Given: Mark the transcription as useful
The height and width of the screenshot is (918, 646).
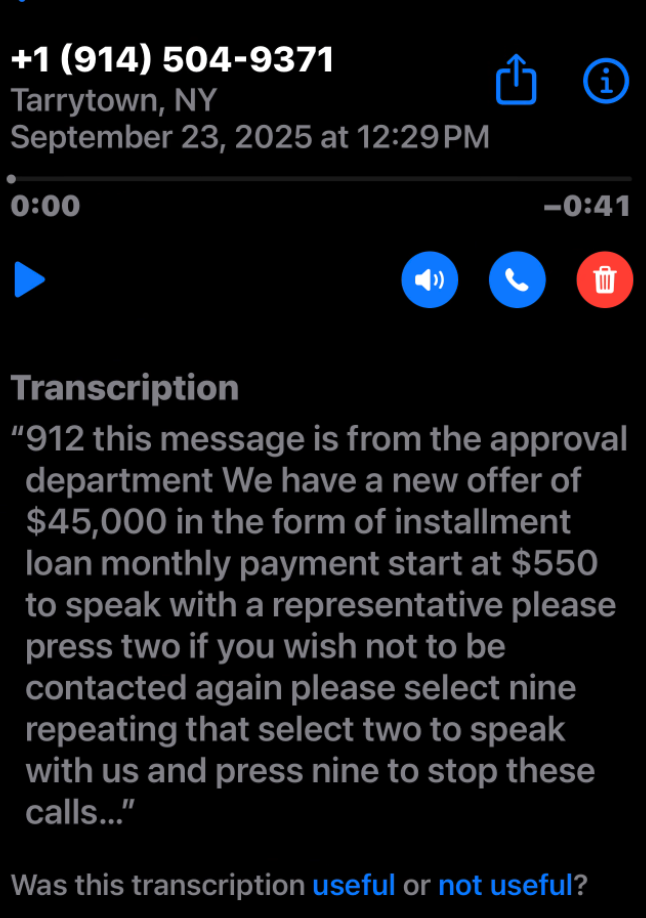Looking at the screenshot, I should click(x=354, y=884).
